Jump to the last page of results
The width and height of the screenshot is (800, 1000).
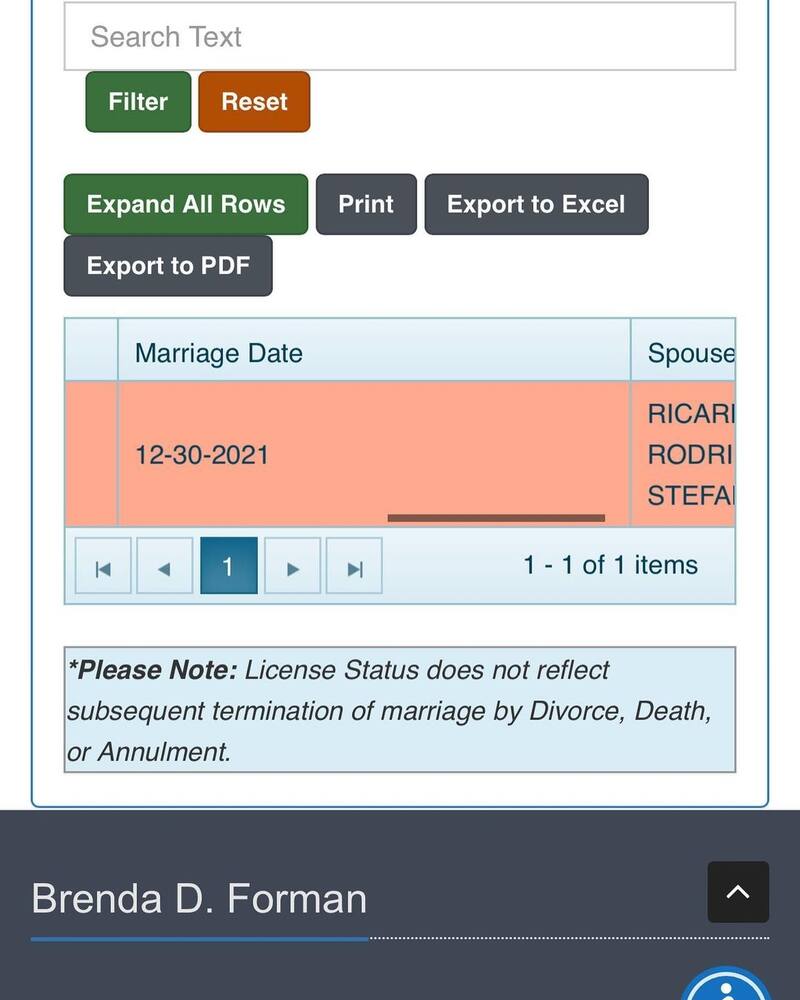(354, 567)
